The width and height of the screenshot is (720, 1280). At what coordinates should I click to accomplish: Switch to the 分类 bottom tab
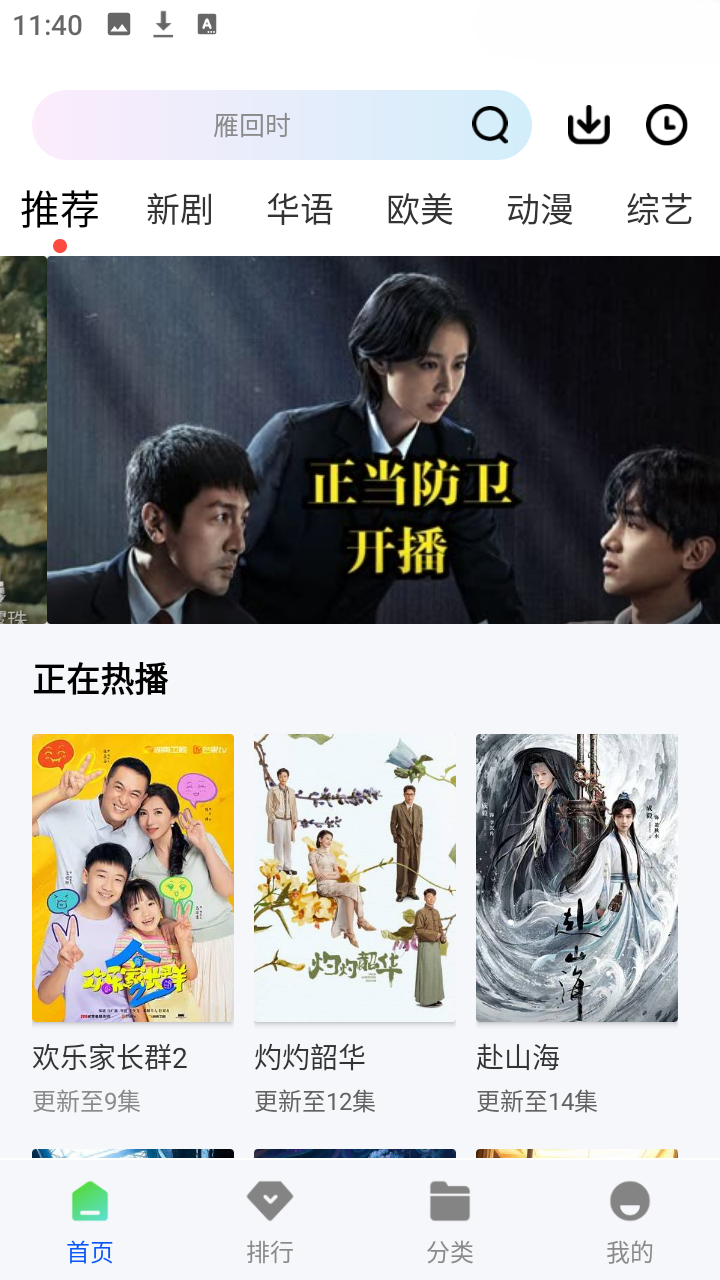450,1220
